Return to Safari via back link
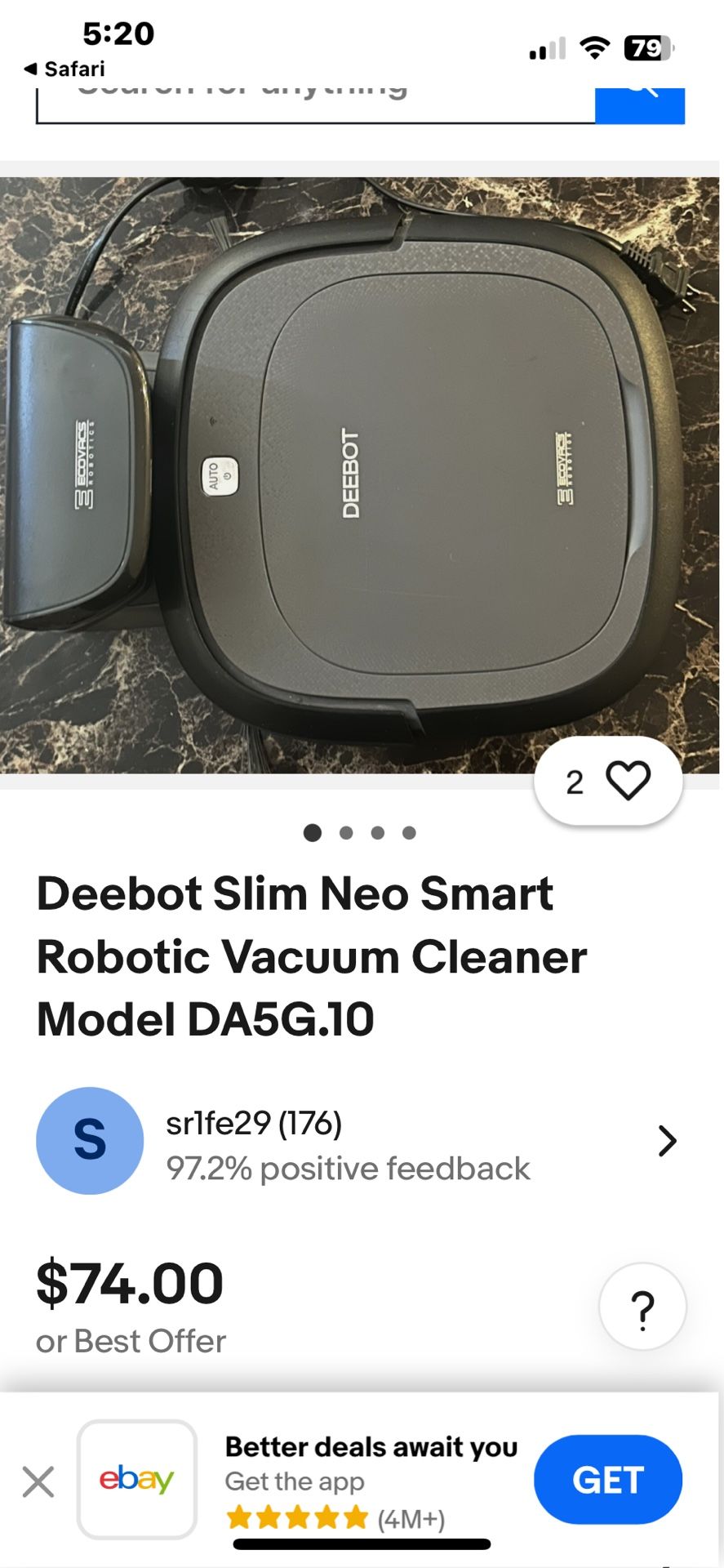The image size is (724, 1568). click(x=64, y=69)
